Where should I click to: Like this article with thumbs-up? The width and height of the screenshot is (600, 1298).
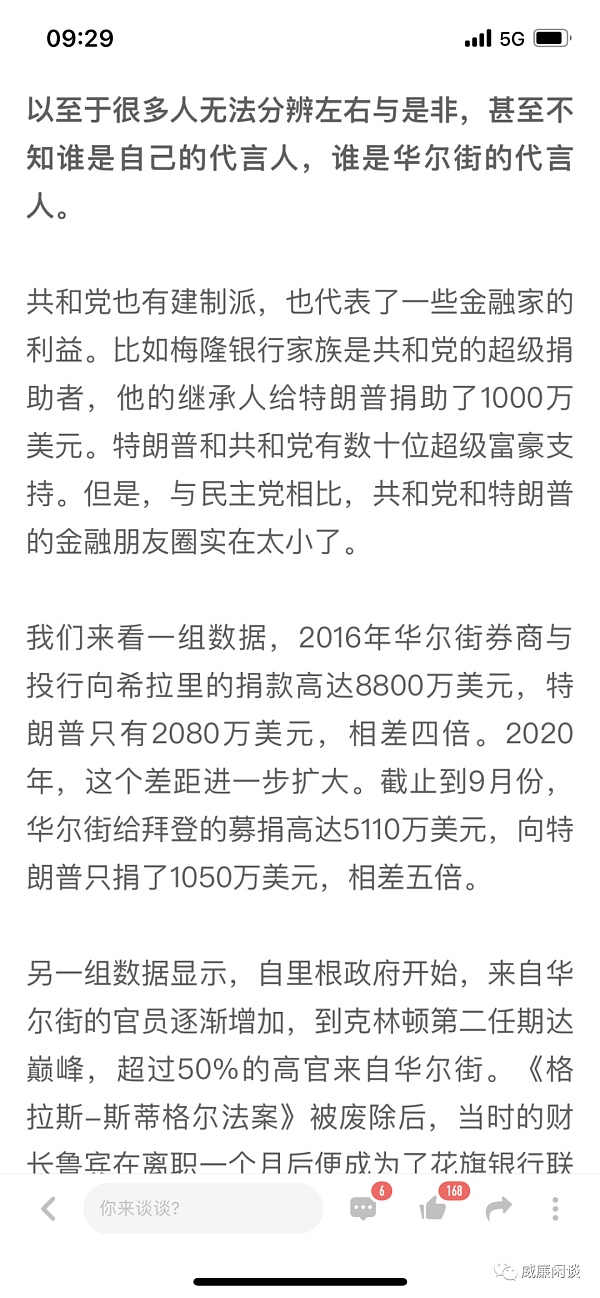click(x=434, y=1209)
